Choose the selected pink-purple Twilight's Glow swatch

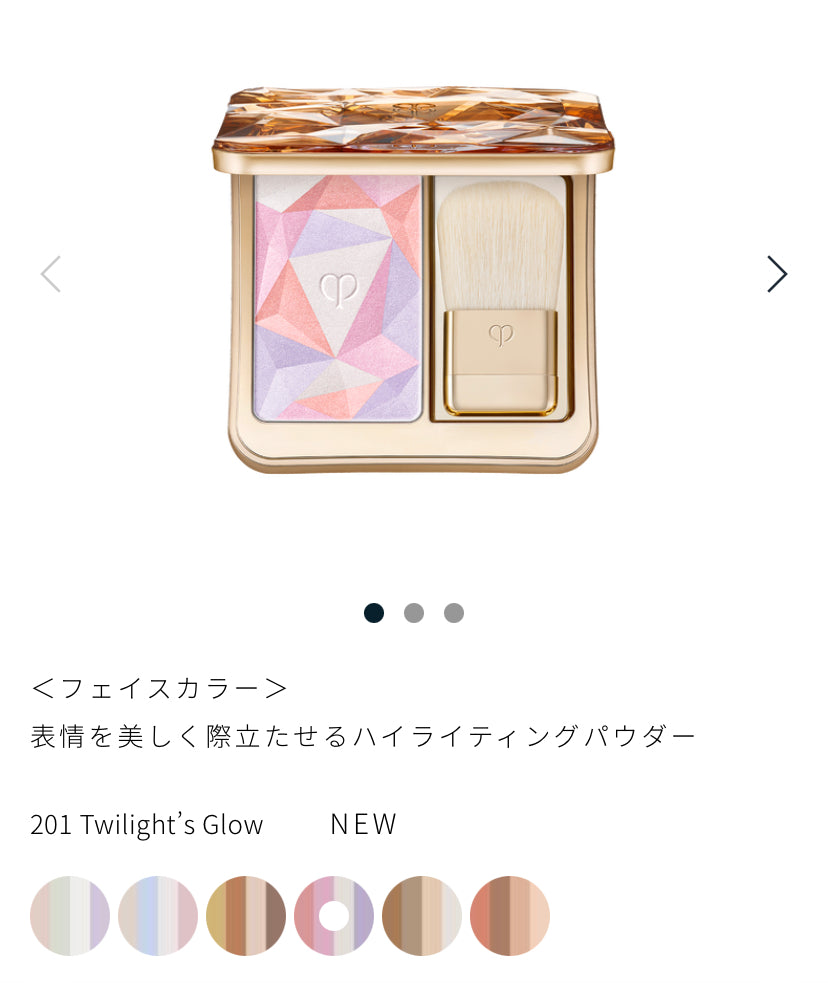point(334,916)
